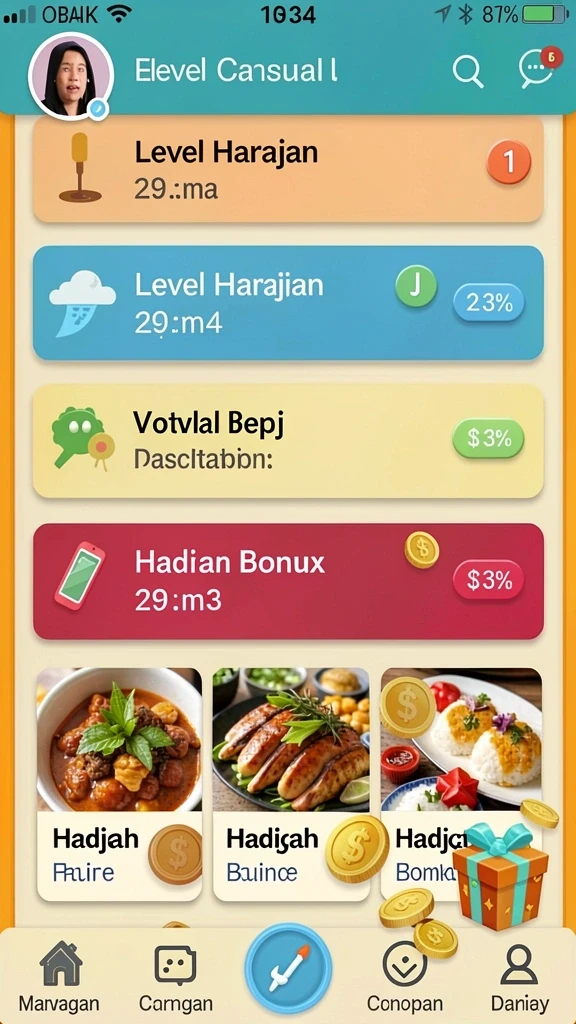Viewport: 576px width, 1024px height.
Task: Select the Votvlal Bepj row
Action: 288,441
